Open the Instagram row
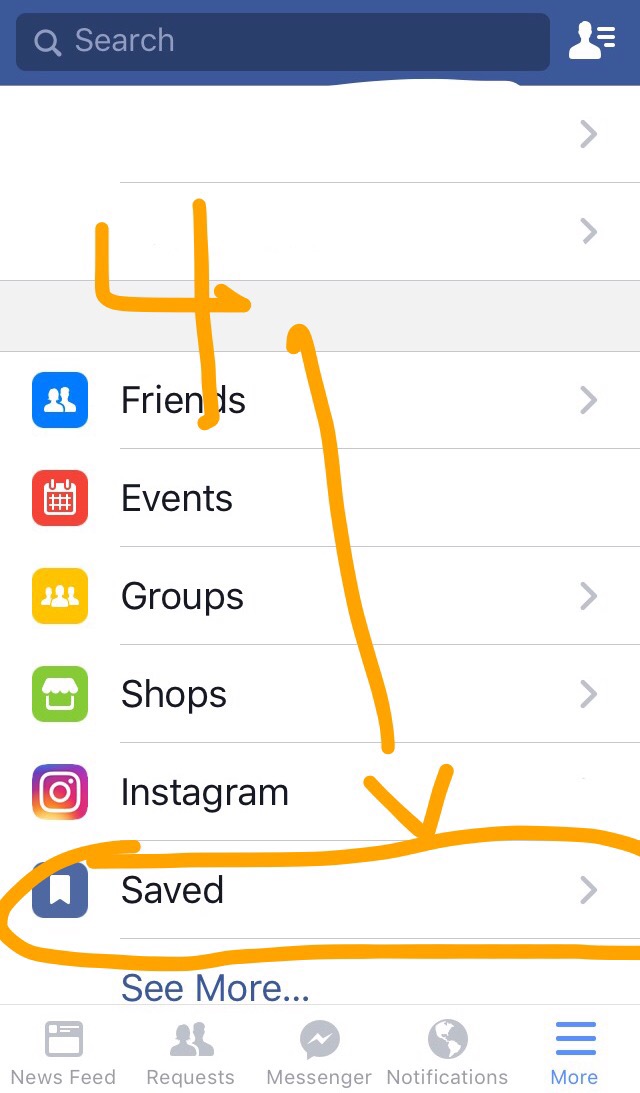The width and height of the screenshot is (640, 1093). [320, 792]
